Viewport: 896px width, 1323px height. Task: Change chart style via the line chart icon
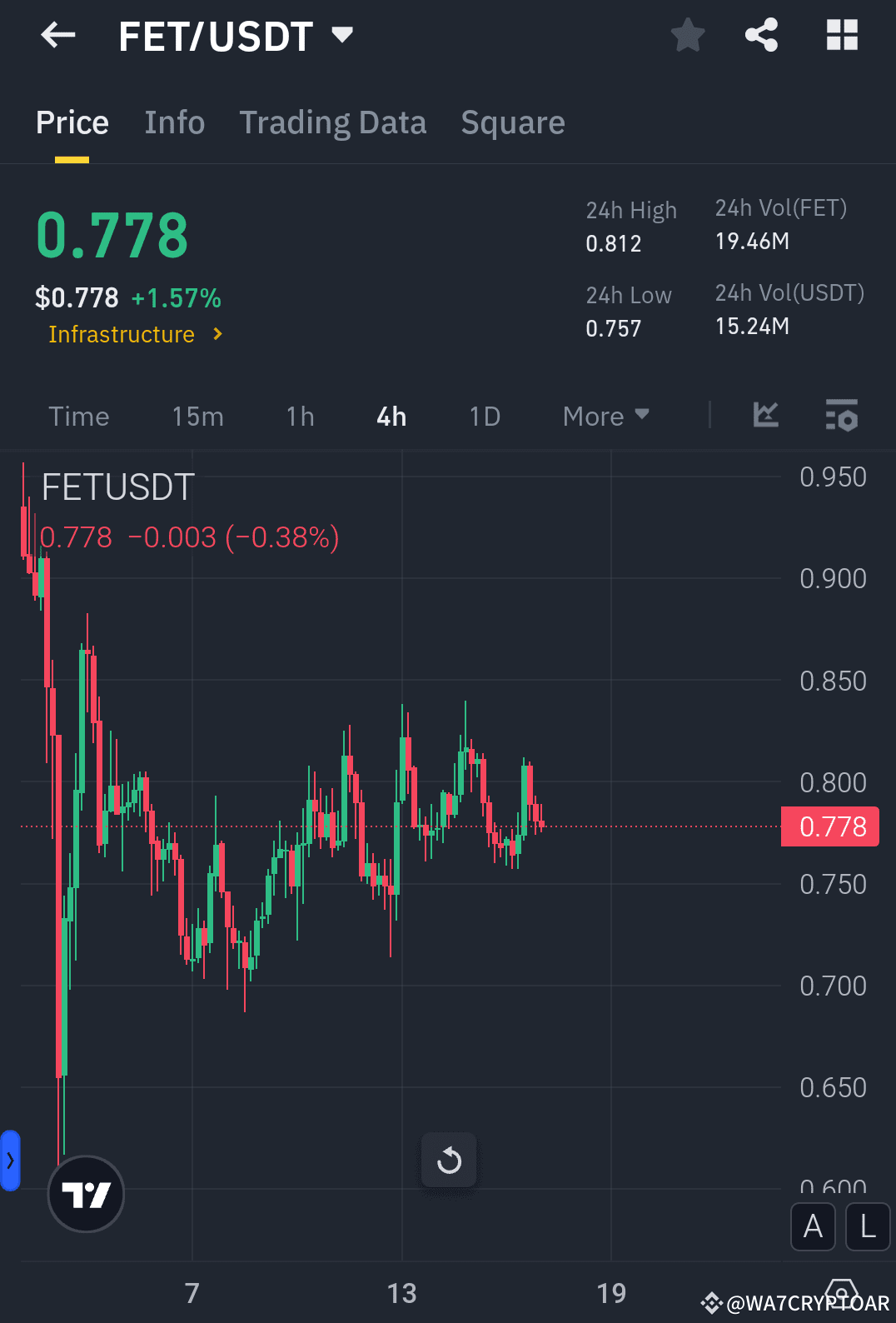765,415
